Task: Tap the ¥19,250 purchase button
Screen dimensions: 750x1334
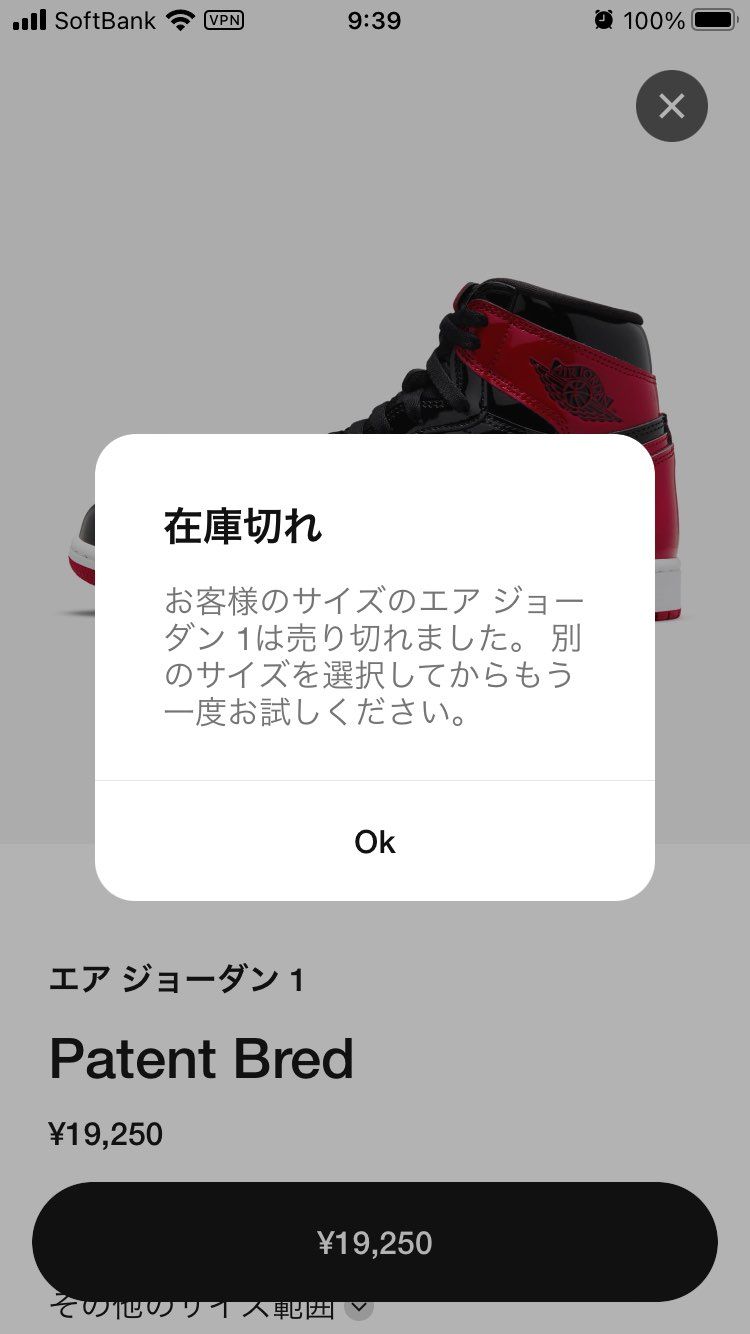Action: click(375, 1242)
